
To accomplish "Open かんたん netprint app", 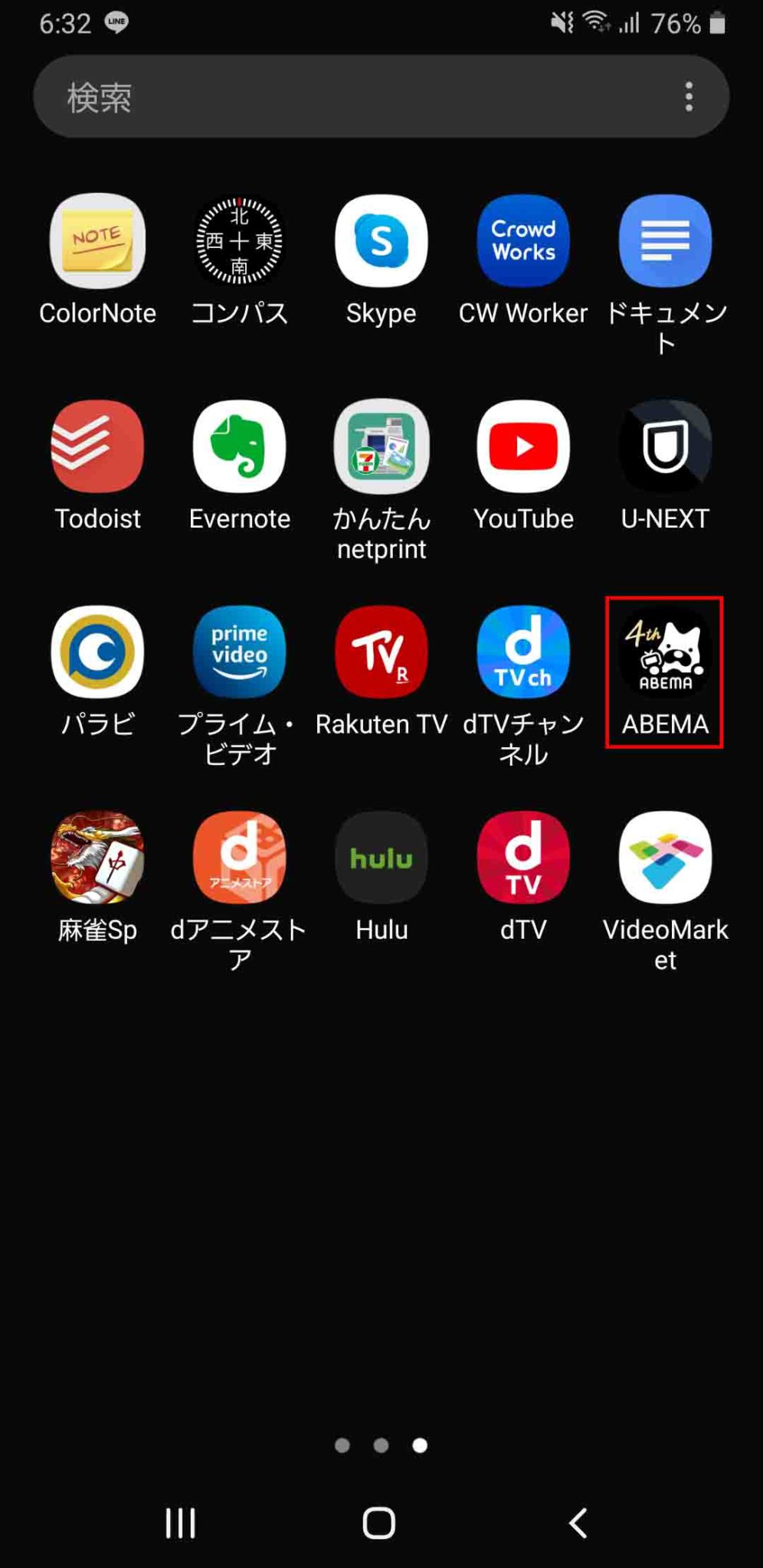I will (x=381, y=447).
